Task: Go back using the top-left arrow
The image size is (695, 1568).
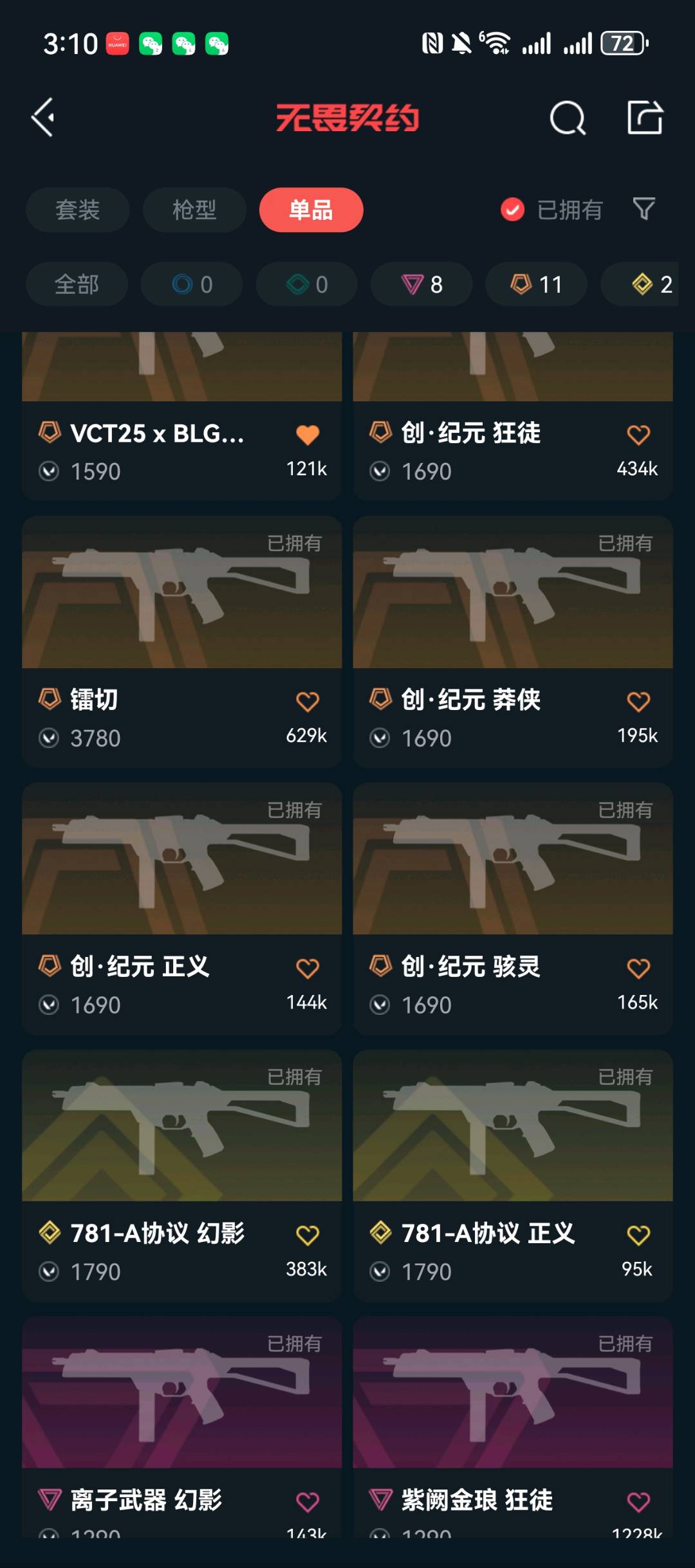Action: click(44, 118)
